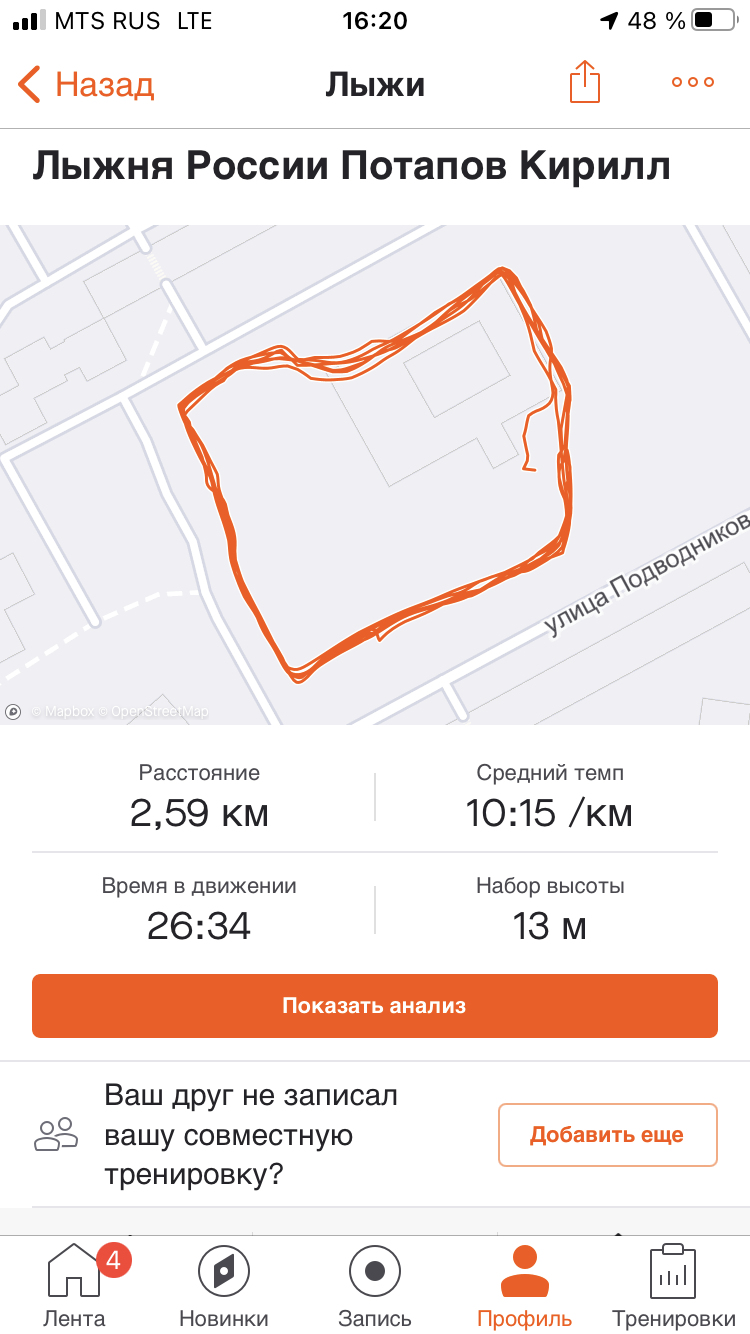Image resolution: width=750 pixels, height=1334 pixels.
Task: Go back via the Назад button
Action: [x=86, y=84]
